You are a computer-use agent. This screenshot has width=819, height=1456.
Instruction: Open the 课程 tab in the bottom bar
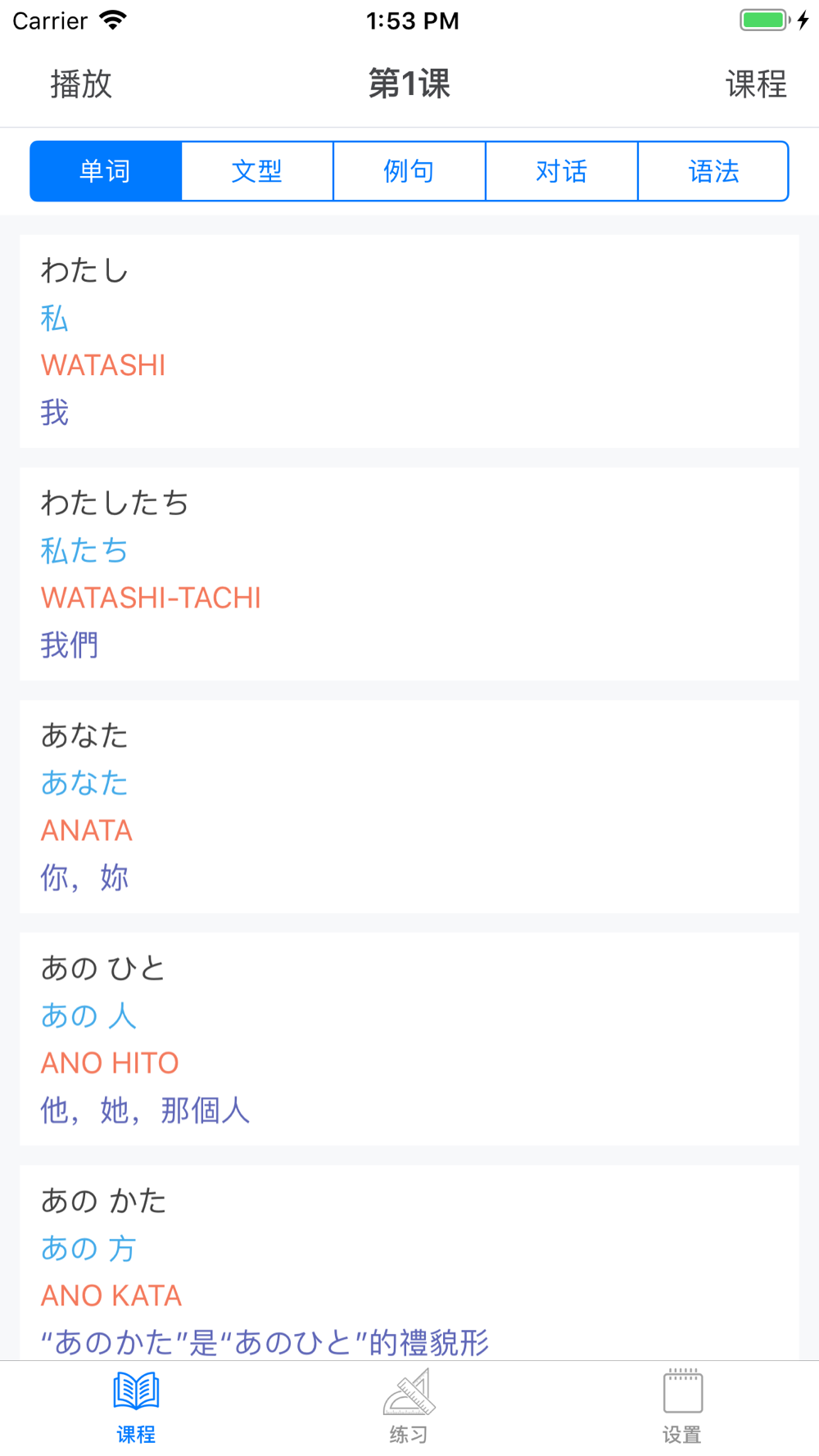(x=136, y=1409)
